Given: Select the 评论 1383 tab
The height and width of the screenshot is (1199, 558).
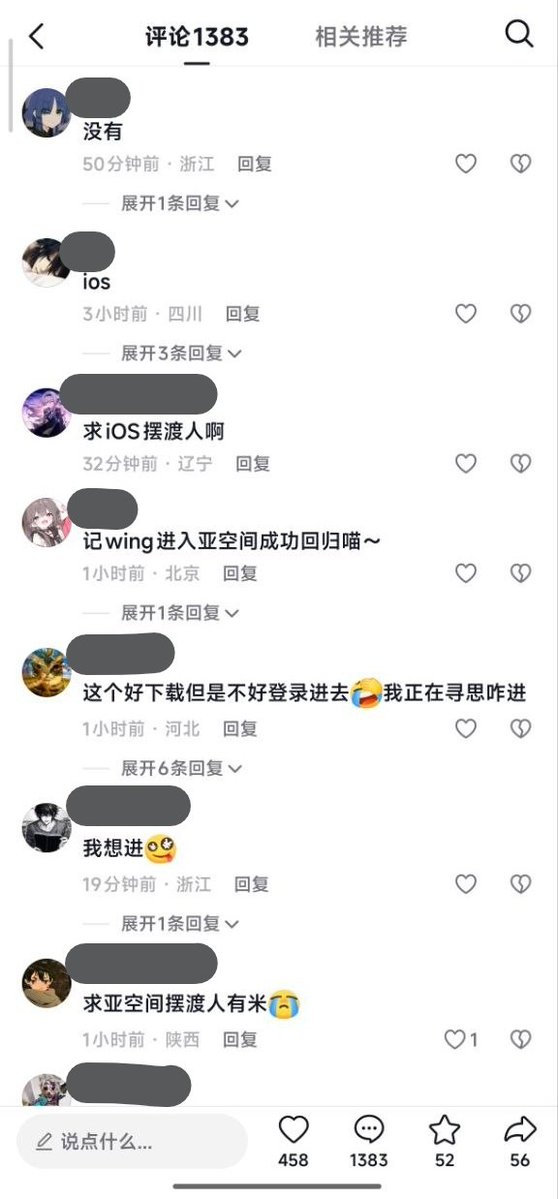Looking at the screenshot, I should pos(196,37).
